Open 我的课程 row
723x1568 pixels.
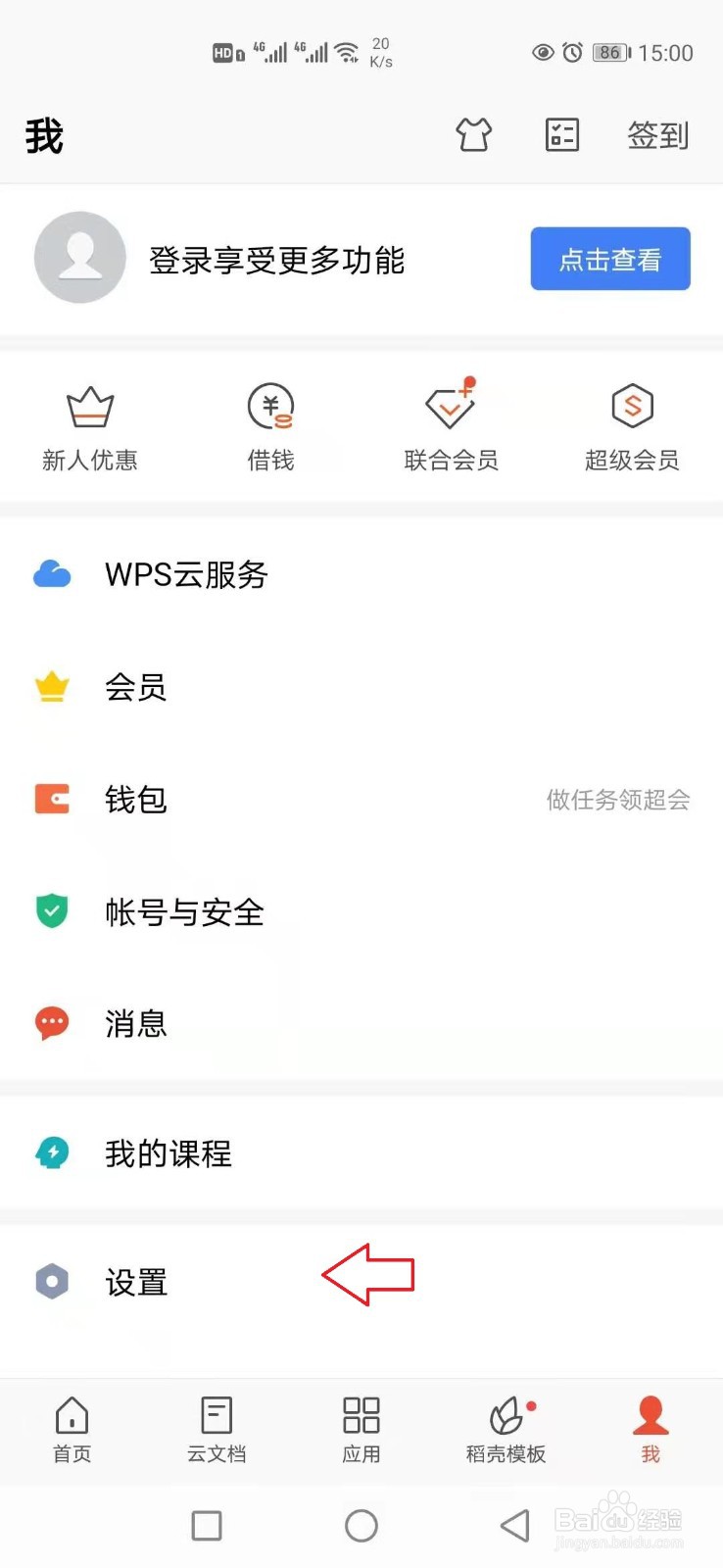[361, 1153]
